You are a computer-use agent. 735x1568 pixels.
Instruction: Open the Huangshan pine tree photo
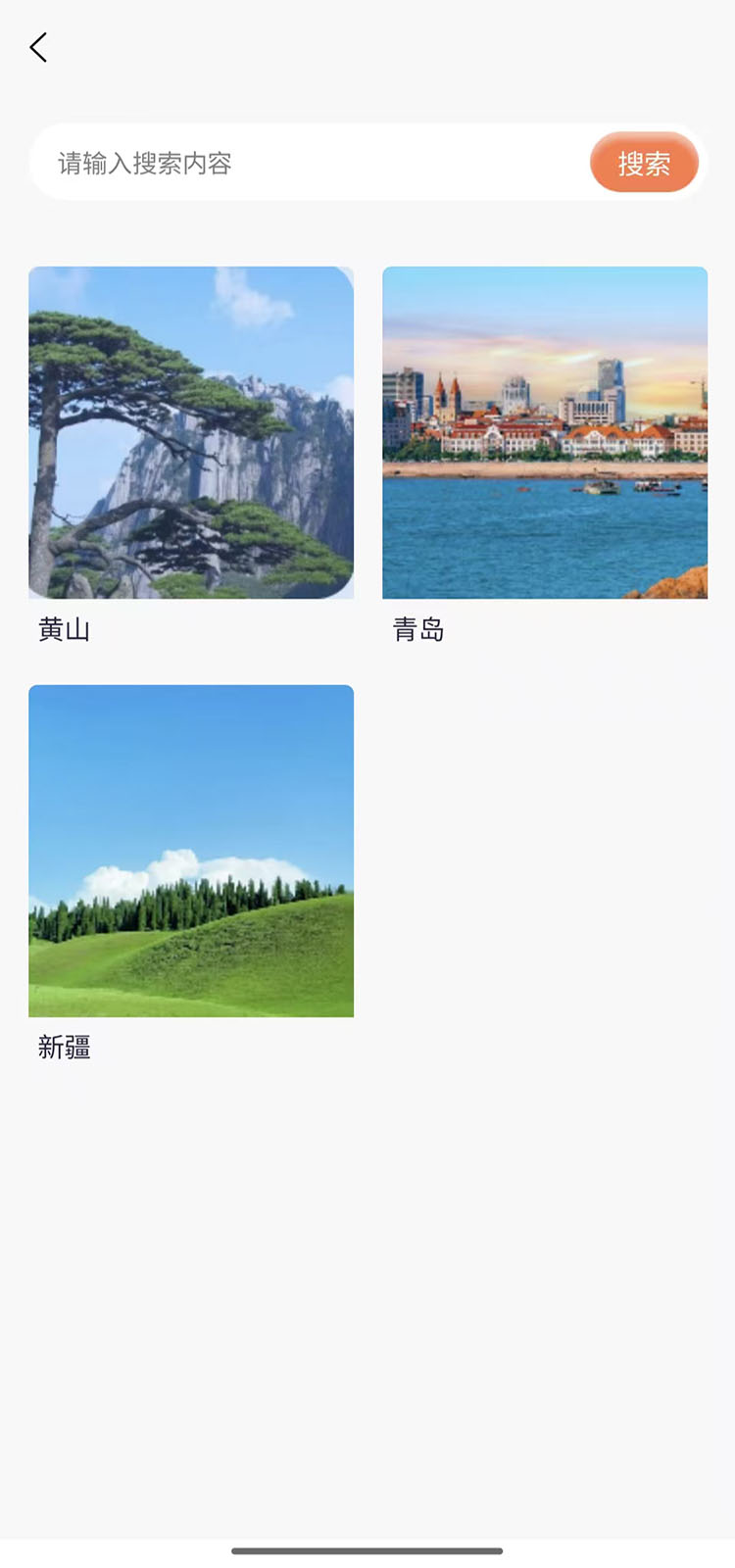click(x=191, y=431)
